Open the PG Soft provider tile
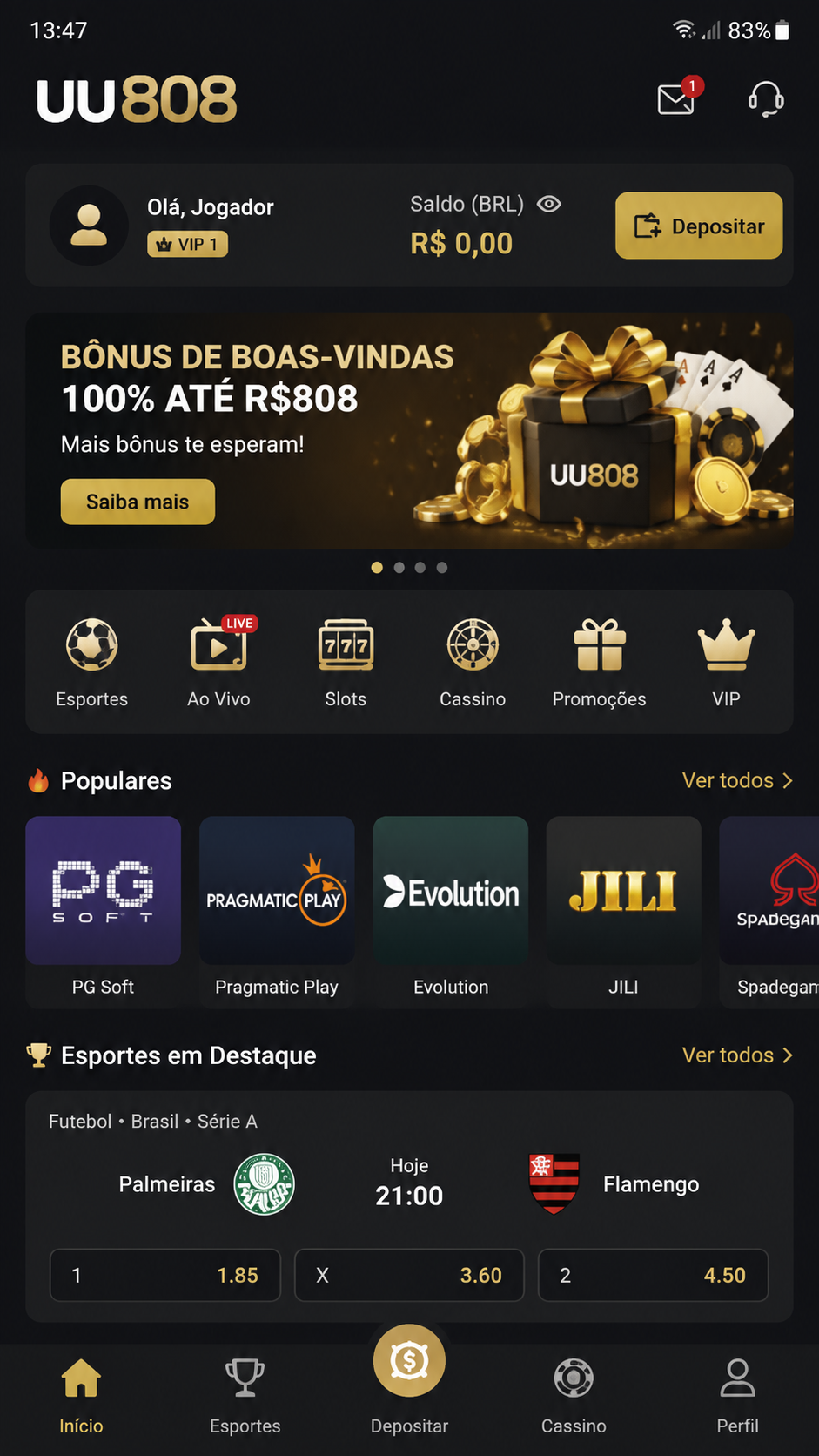 pyautogui.click(x=104, y=912)
